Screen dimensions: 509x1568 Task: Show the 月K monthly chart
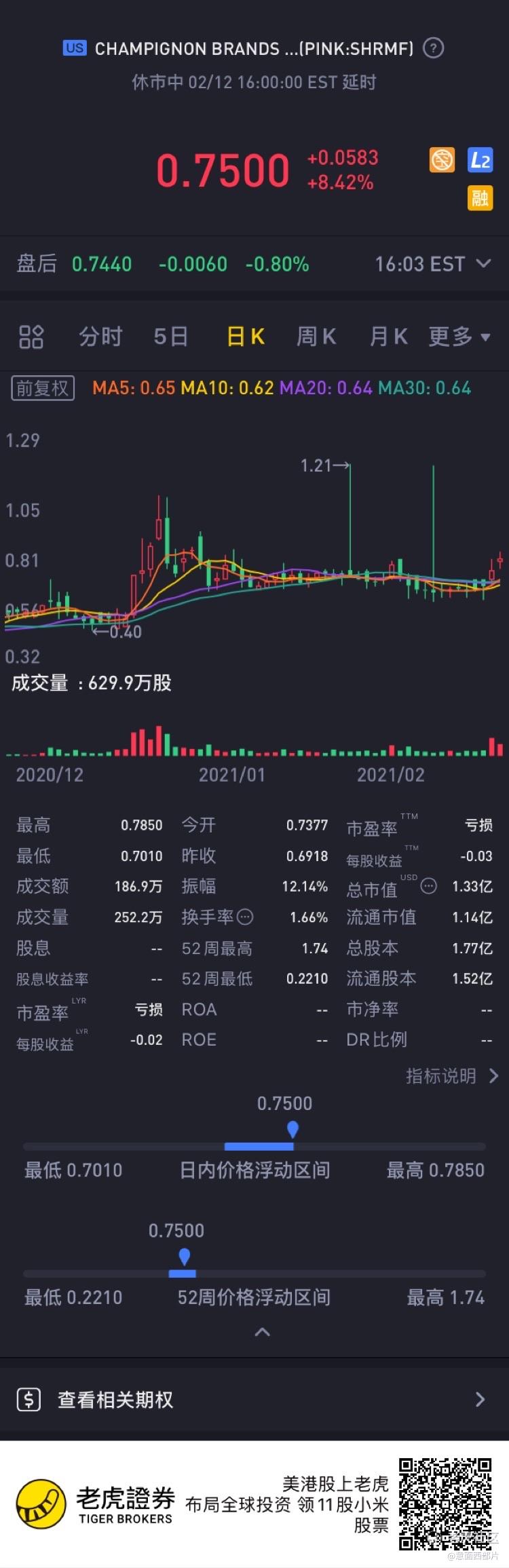pyautogui.click(x=388, y=336)
